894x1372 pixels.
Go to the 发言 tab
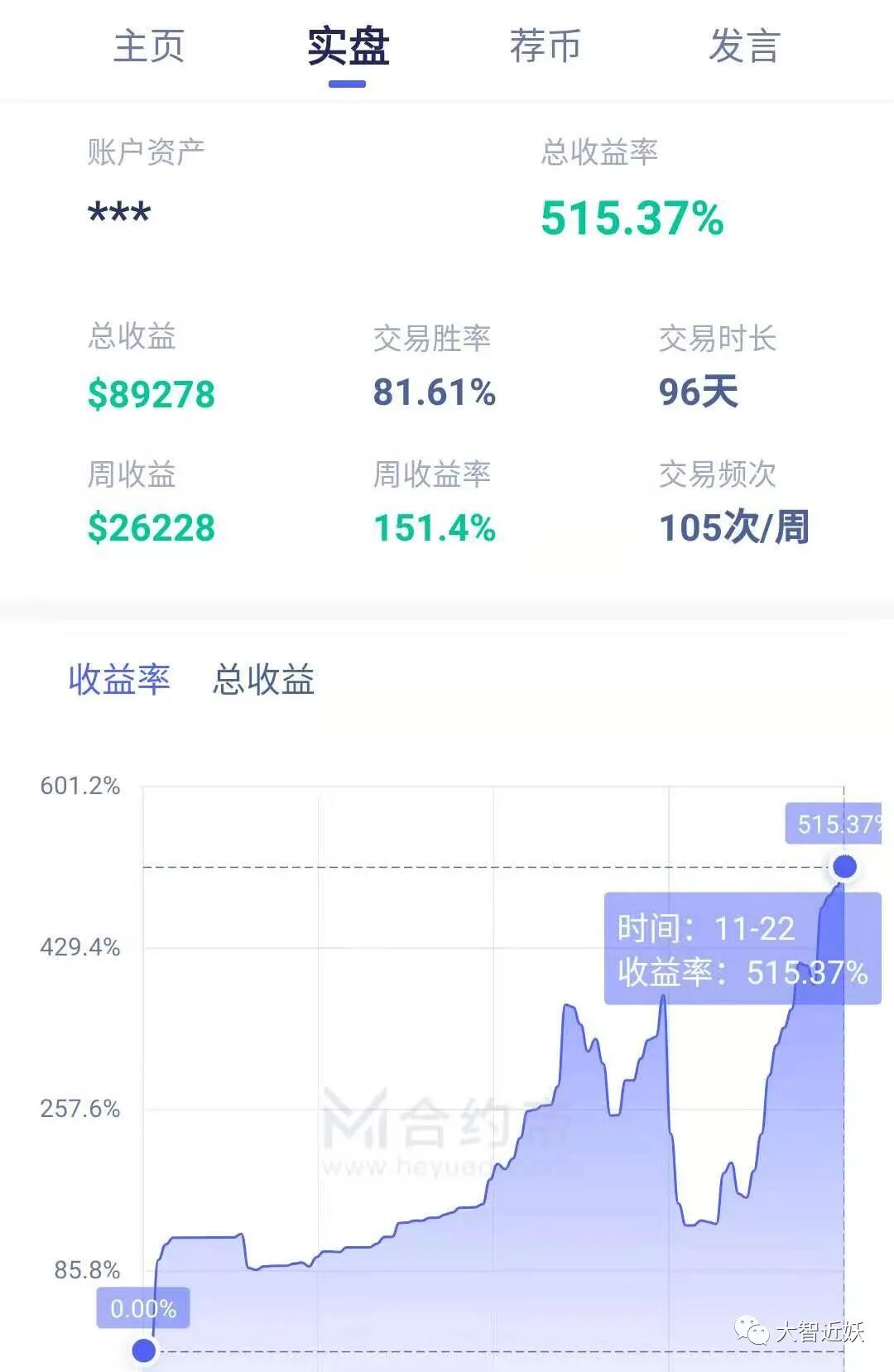[x=744, y=46]
